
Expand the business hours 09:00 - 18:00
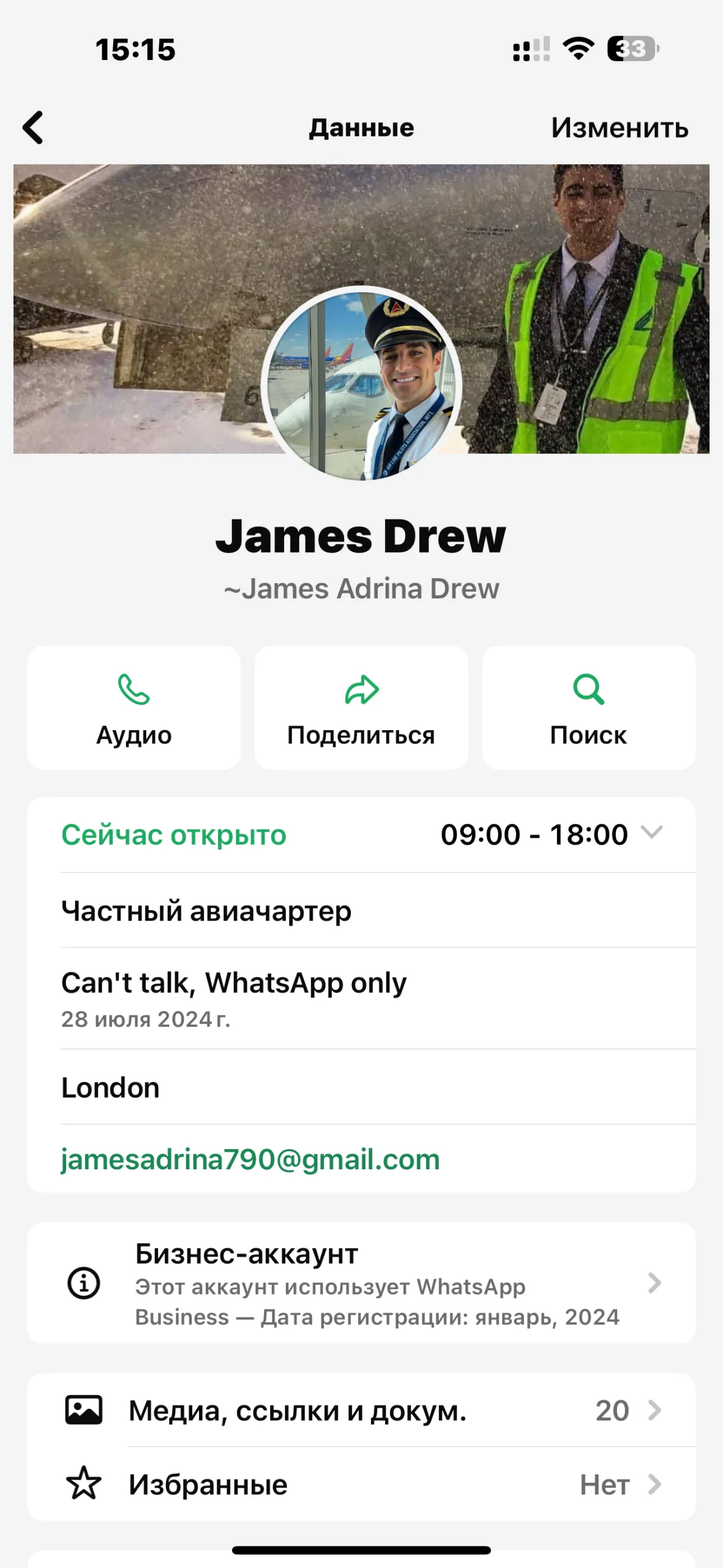point(651,833)
